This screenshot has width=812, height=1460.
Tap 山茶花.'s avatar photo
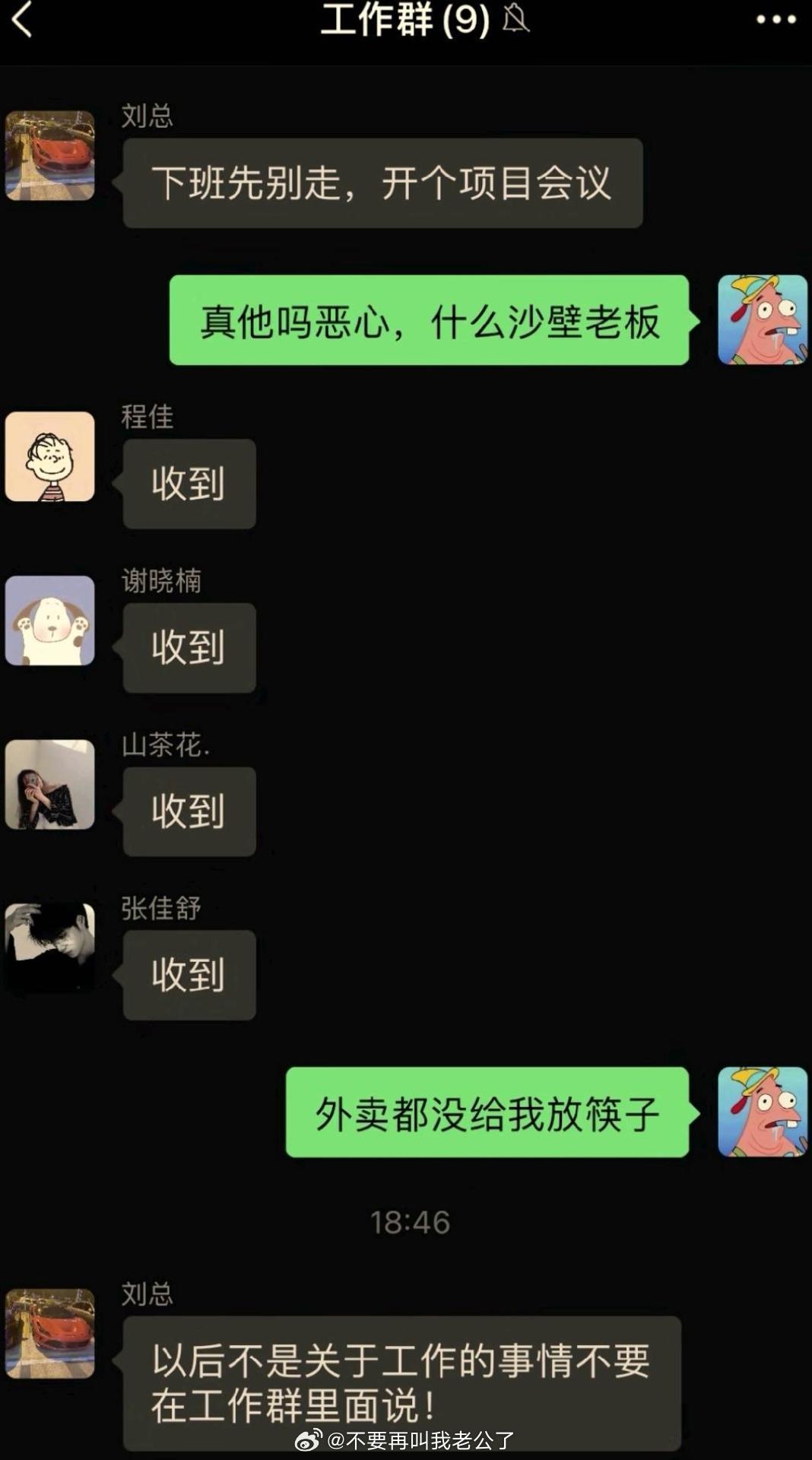click(50, 784)
